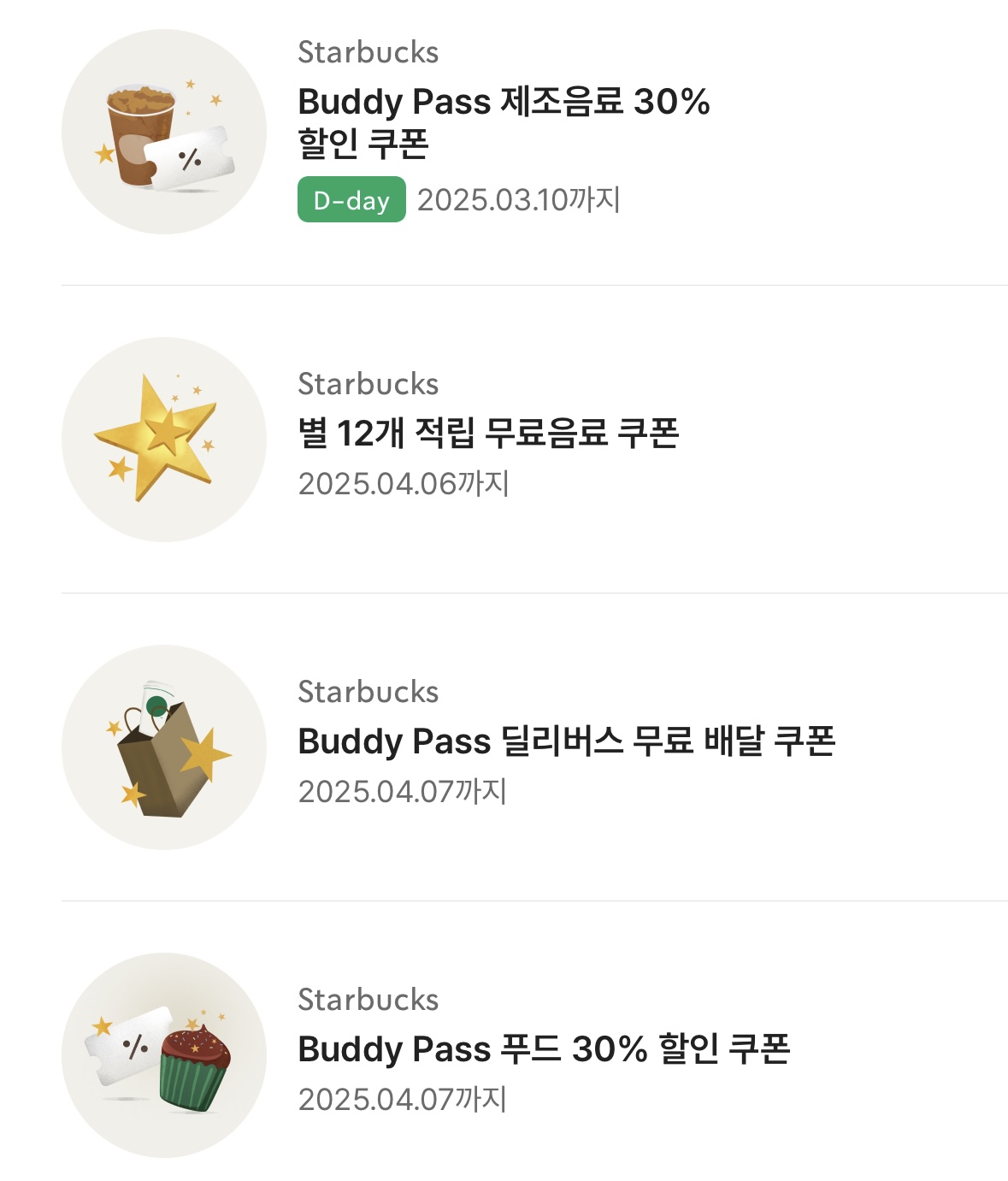The width and height of the screenshot is (1008, 1181).
Task: Open the Buddy Pass 푸드 30% 할인 쿠폰
Action: click(544, 1049)
